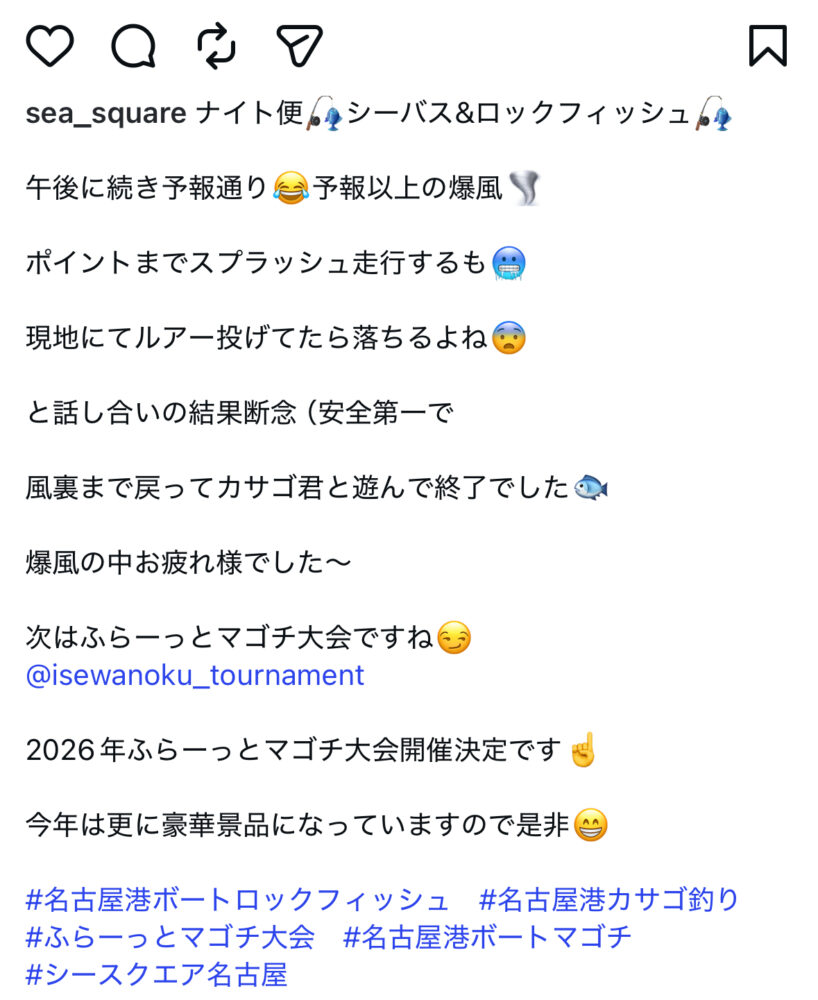Browse the #ふらーっとマゴチ大会 hashtag
The height and width of the screenshot is (1000, 818).
click(x=170, y=937)
